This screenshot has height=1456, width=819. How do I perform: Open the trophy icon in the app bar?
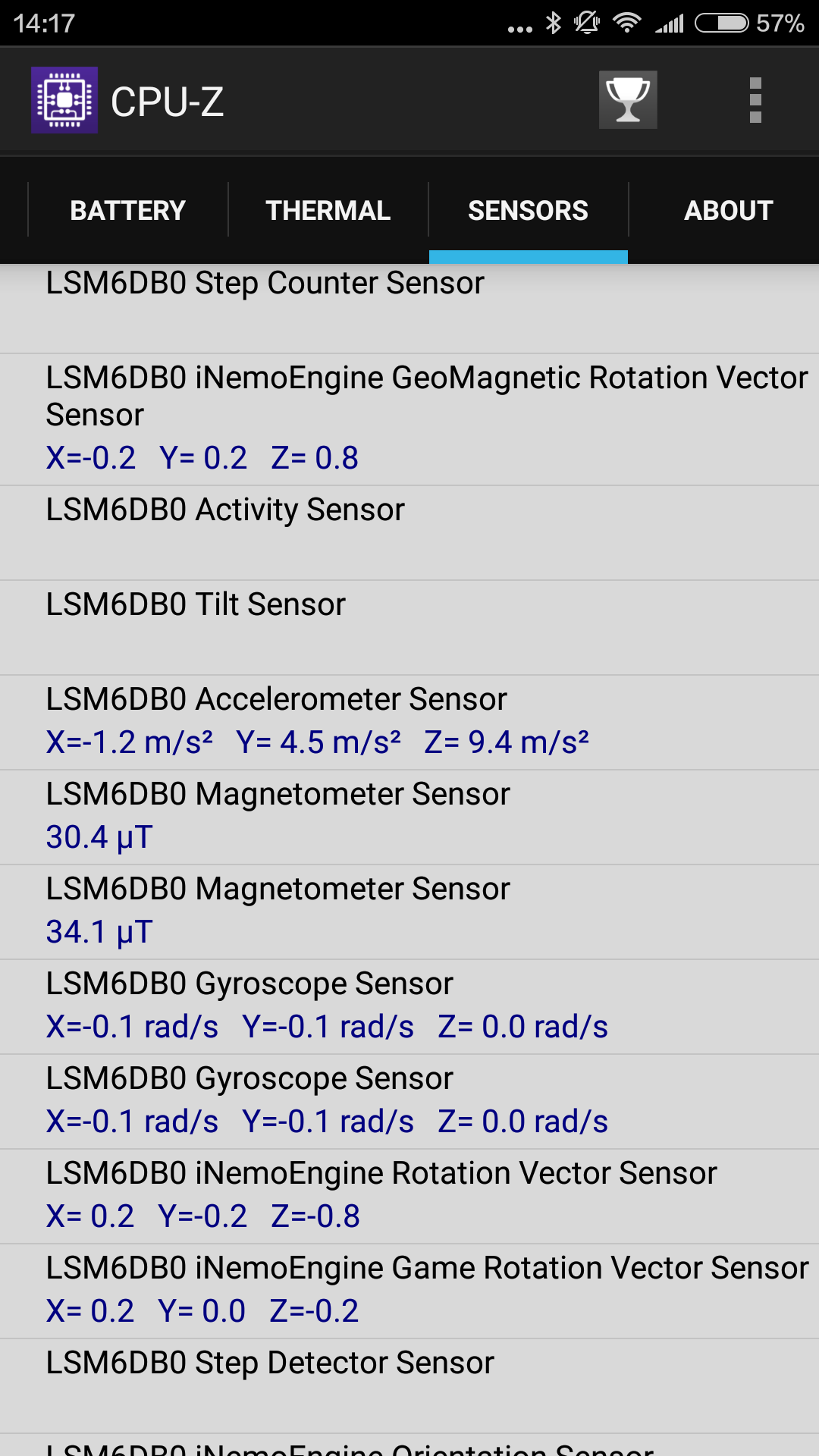pyautogui.click(x=628, y=100)
